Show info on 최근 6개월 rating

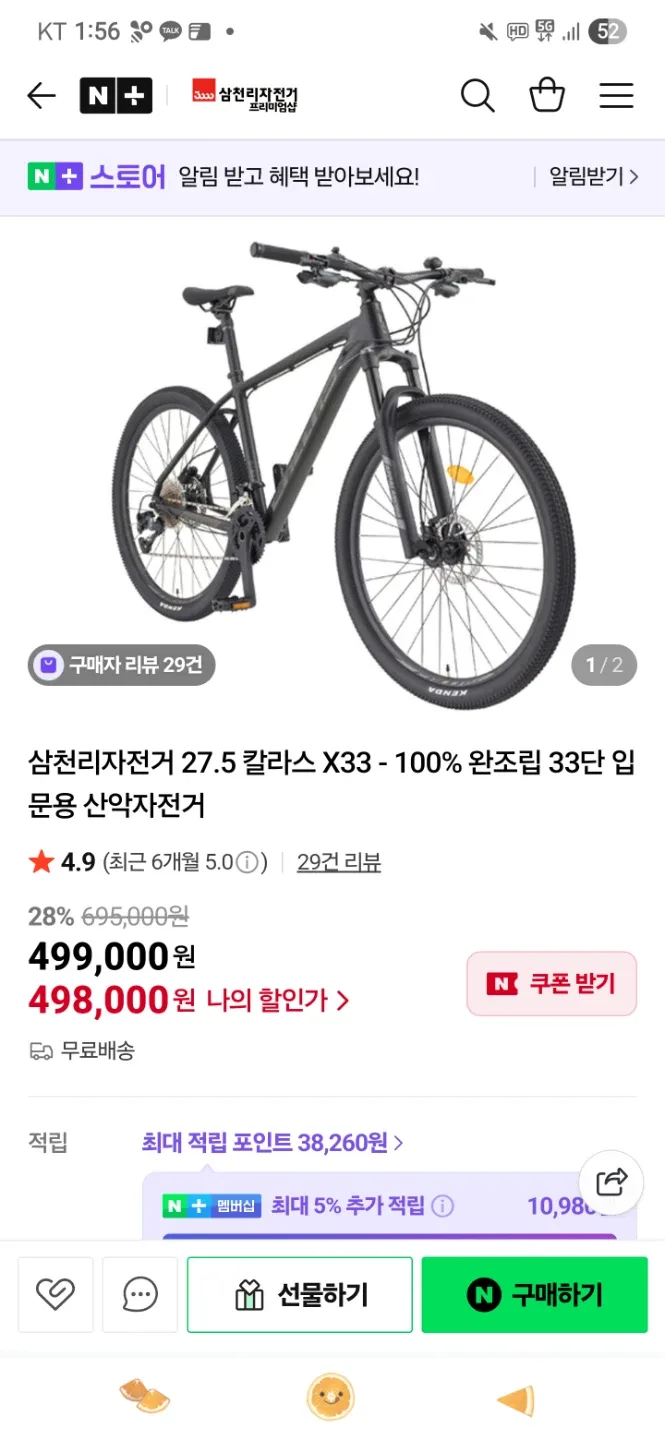tap(249, 862)
